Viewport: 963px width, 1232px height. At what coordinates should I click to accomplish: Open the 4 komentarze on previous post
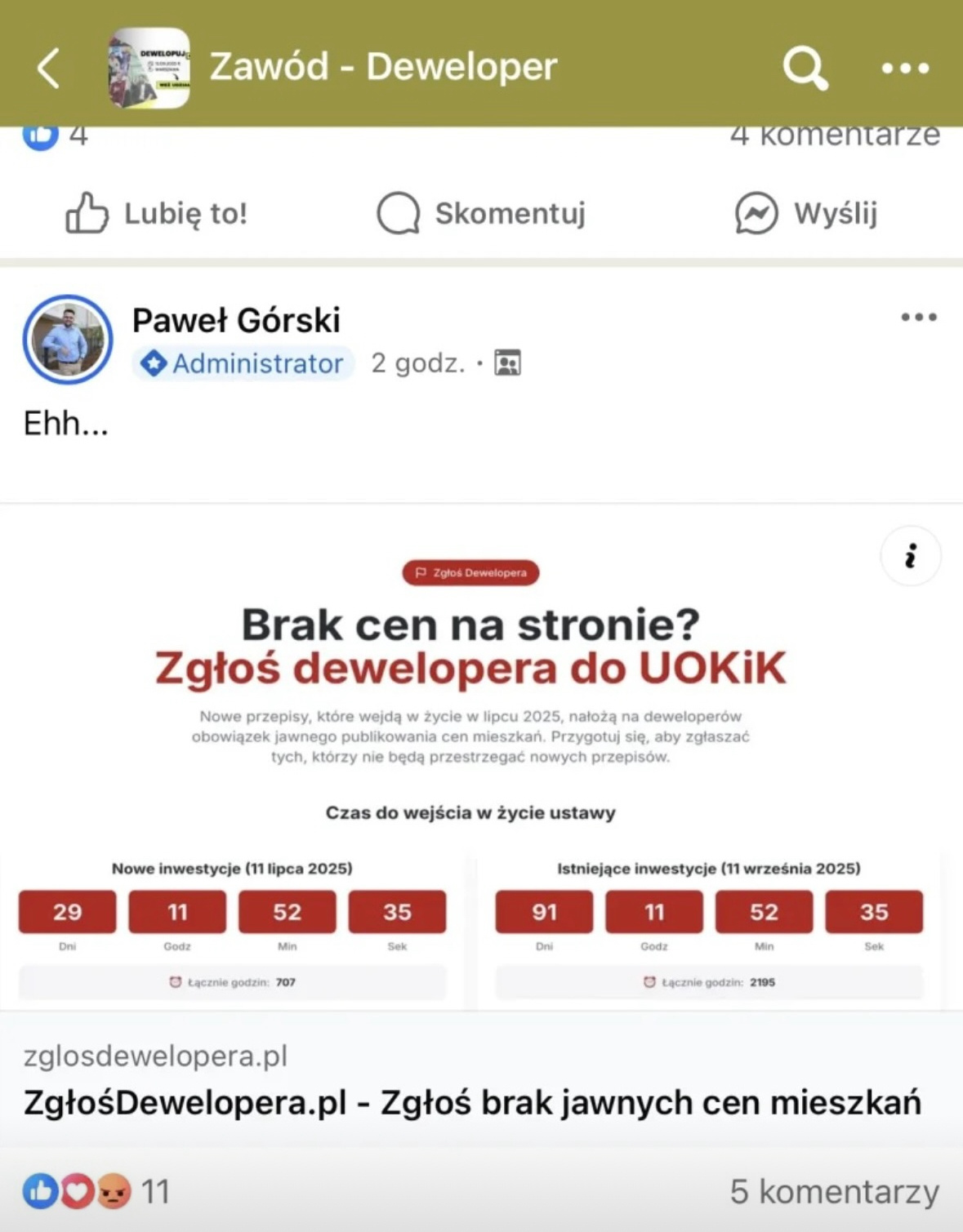point(834,137)
